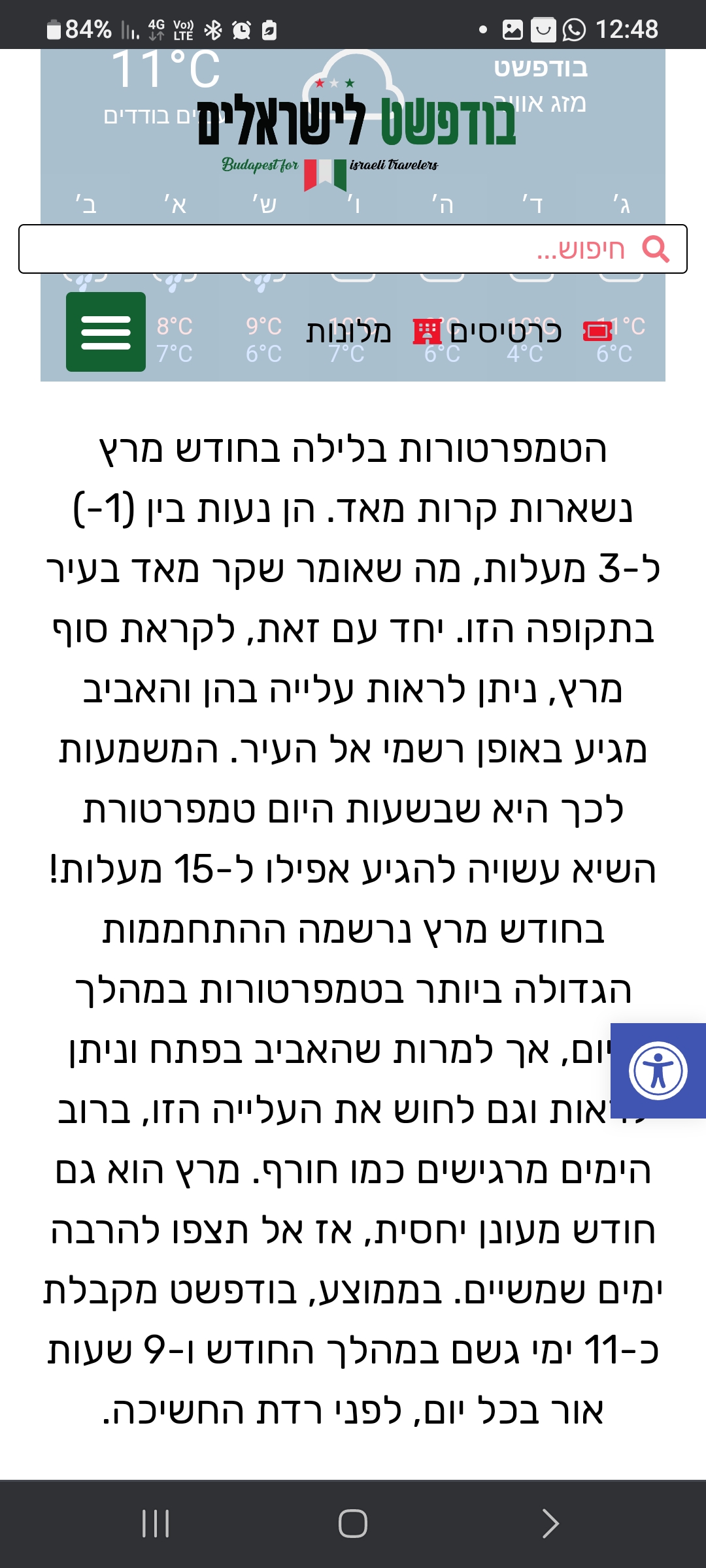Go to the home screen
This screenshot has height=1568, width=706.
[x=353, y=1524]
